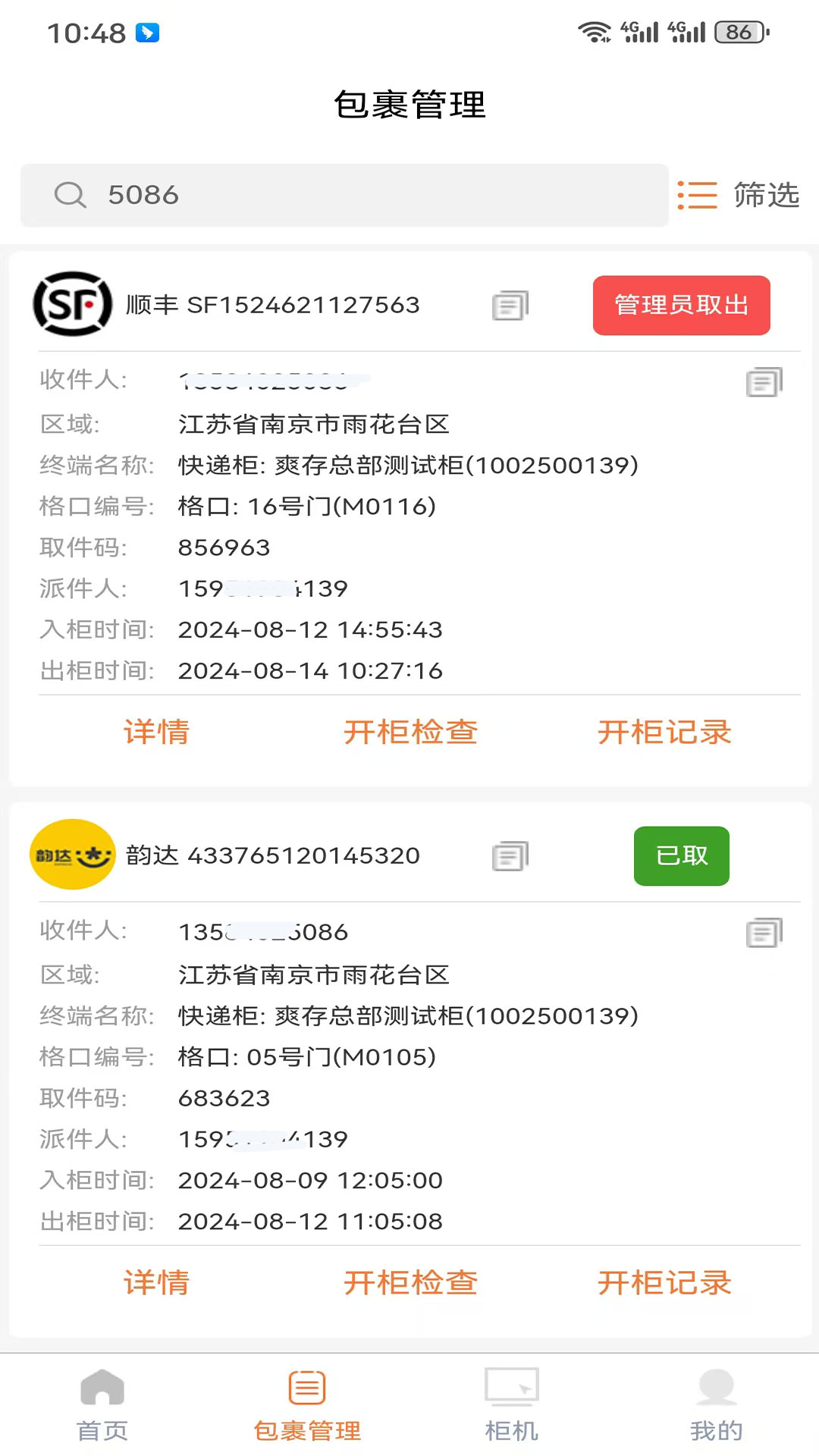Copy tracking number SF1524621127563
Viewport: 819px width, 1456px height.
[x=510, y=306]
